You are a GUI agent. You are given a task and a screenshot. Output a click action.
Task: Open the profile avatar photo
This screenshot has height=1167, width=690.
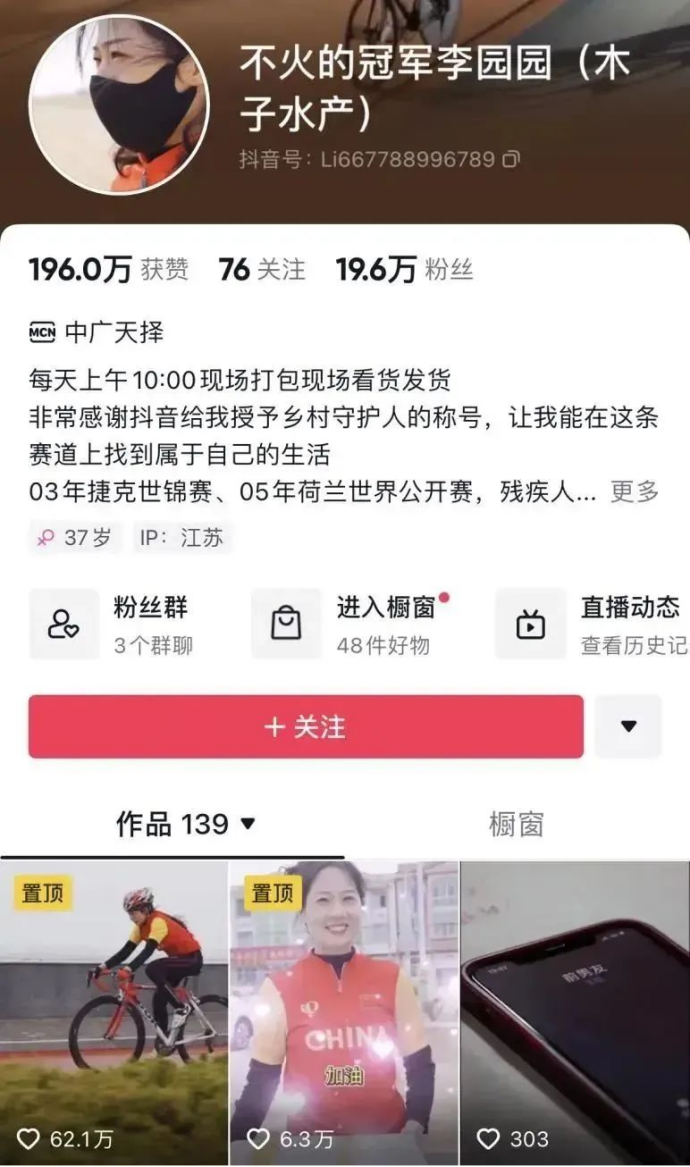(x=118, y=104)
